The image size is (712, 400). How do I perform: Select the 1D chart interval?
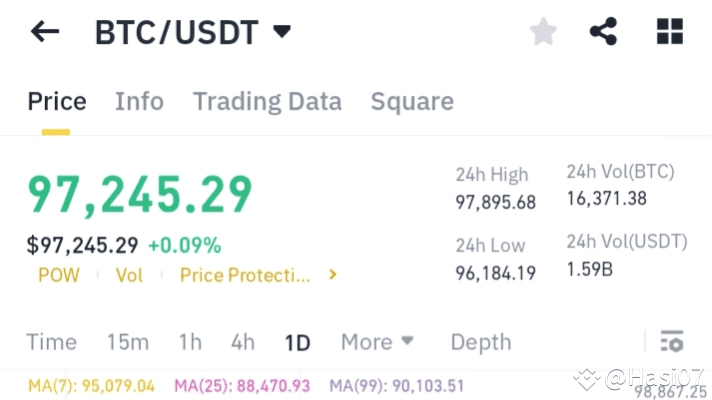(297, 343)
